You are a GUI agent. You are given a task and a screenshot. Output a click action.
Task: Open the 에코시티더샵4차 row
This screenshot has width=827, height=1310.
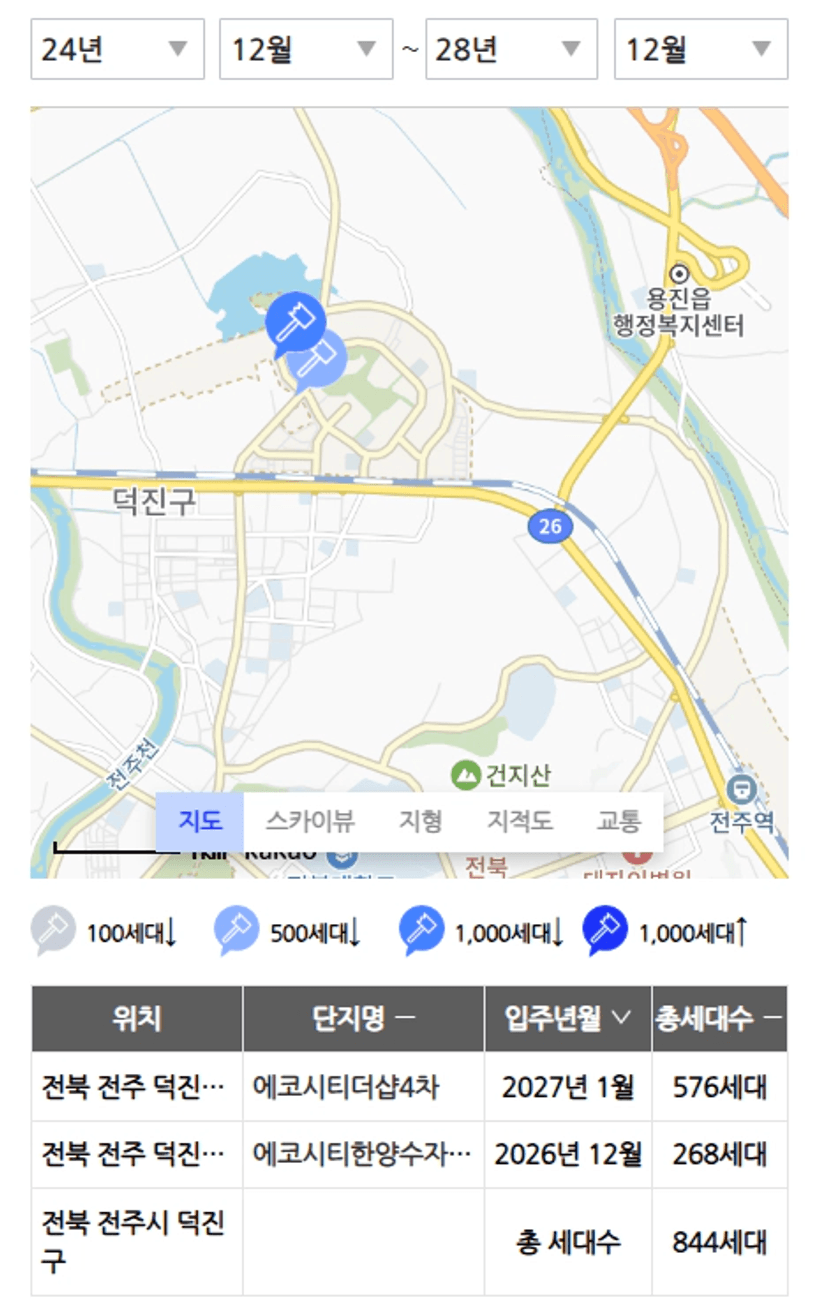[x=346, y=1086]
